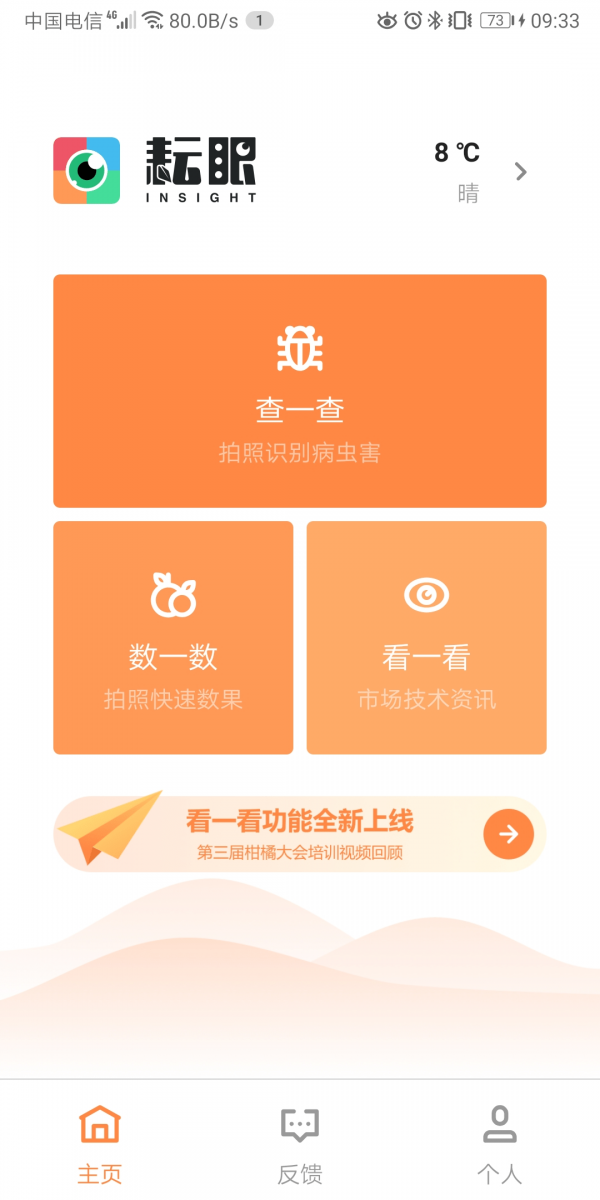
Task: Switch to the 主页 tab
Action: point(99,1144)
